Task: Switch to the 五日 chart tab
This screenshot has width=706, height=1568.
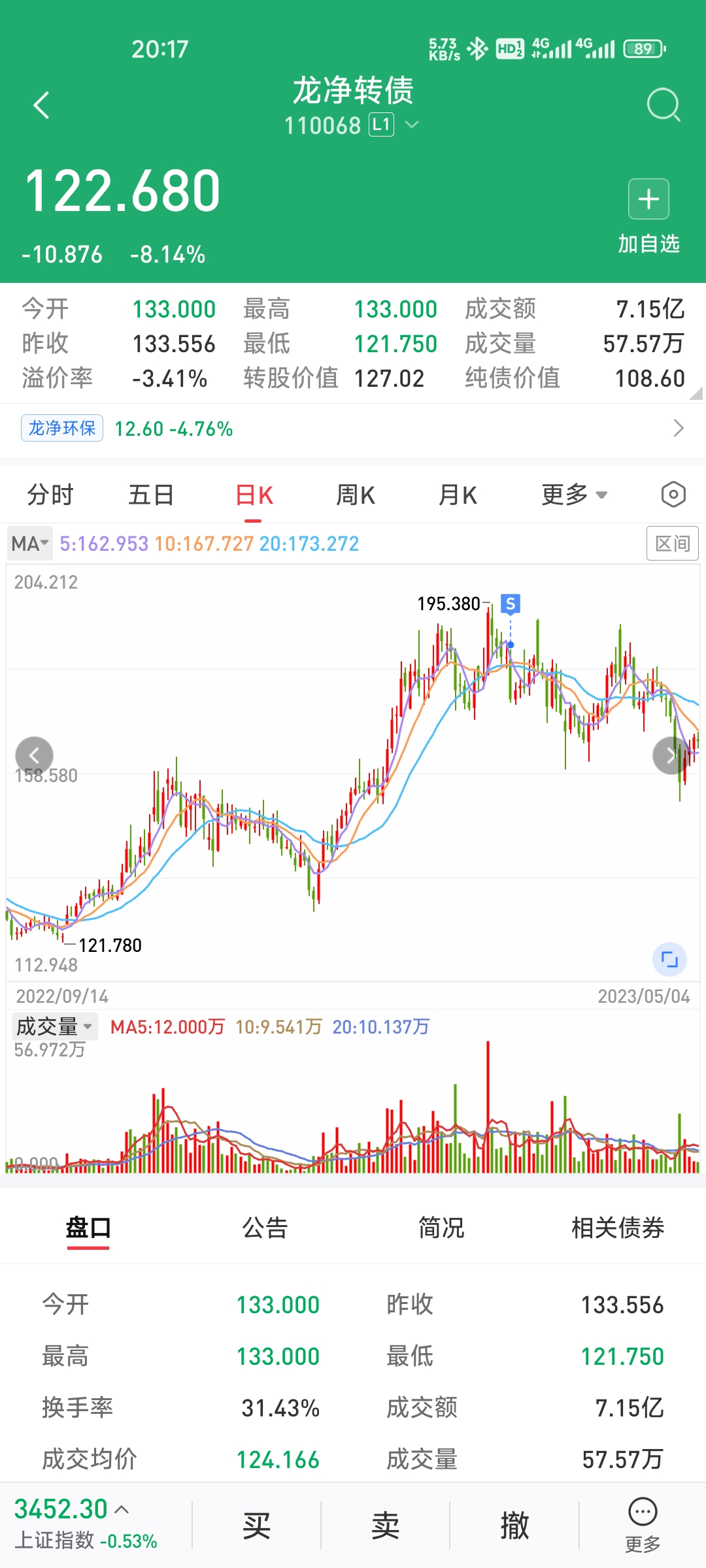Action: point(151,495)
